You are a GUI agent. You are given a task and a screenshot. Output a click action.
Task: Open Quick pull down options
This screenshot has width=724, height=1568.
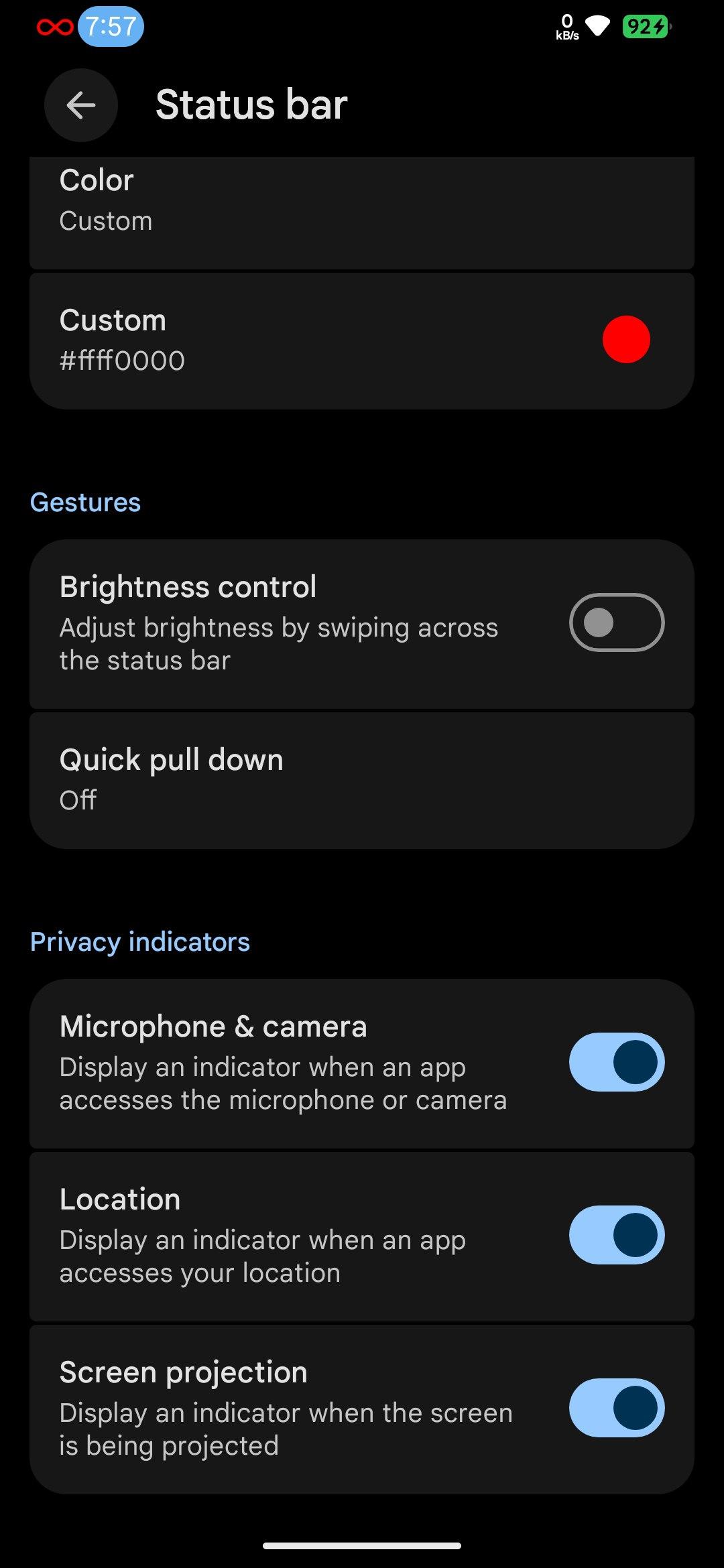pyautogui.click(x=362, y=781)
